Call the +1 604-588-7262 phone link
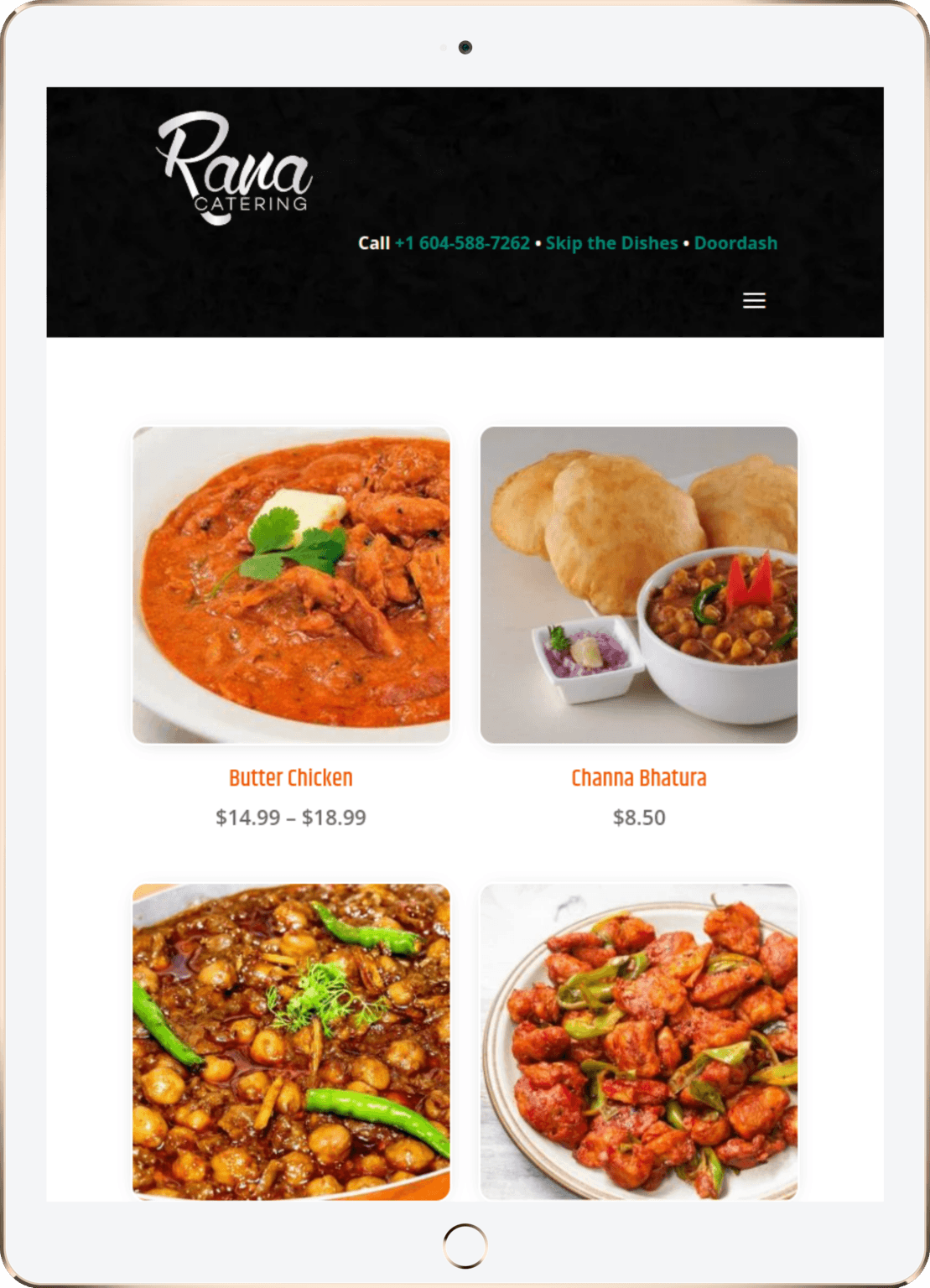Screen dimensions: 930x1288 (x=462, y=243)
